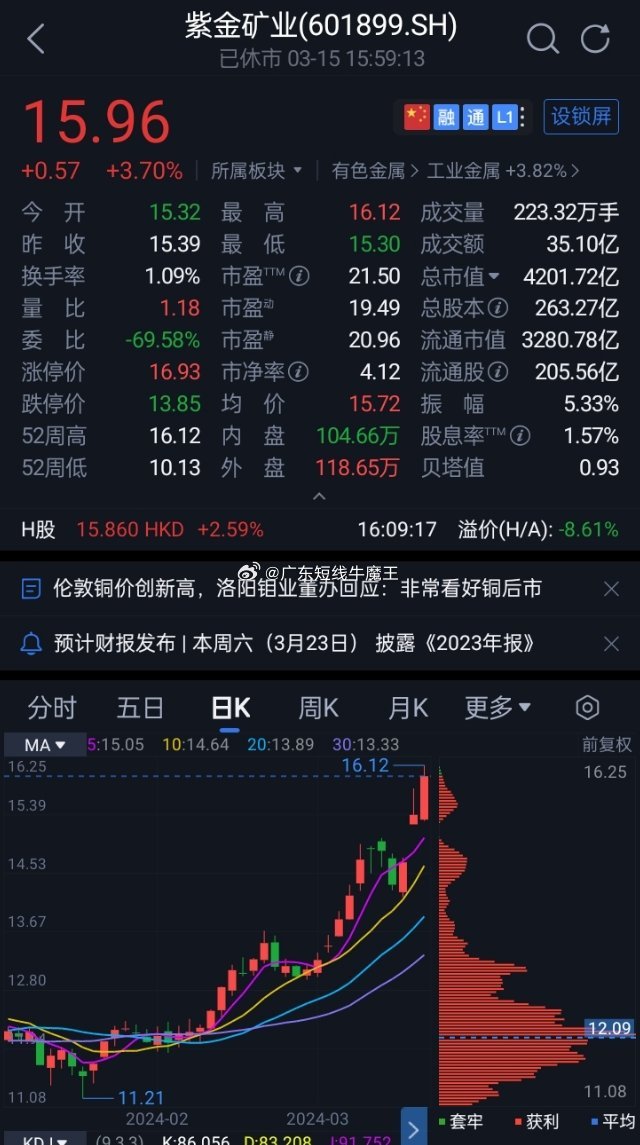This screenshot has height=1145, width=640.
Task: Dismiss the 伦敦铜价 news banner
Action: pos(612,589)
